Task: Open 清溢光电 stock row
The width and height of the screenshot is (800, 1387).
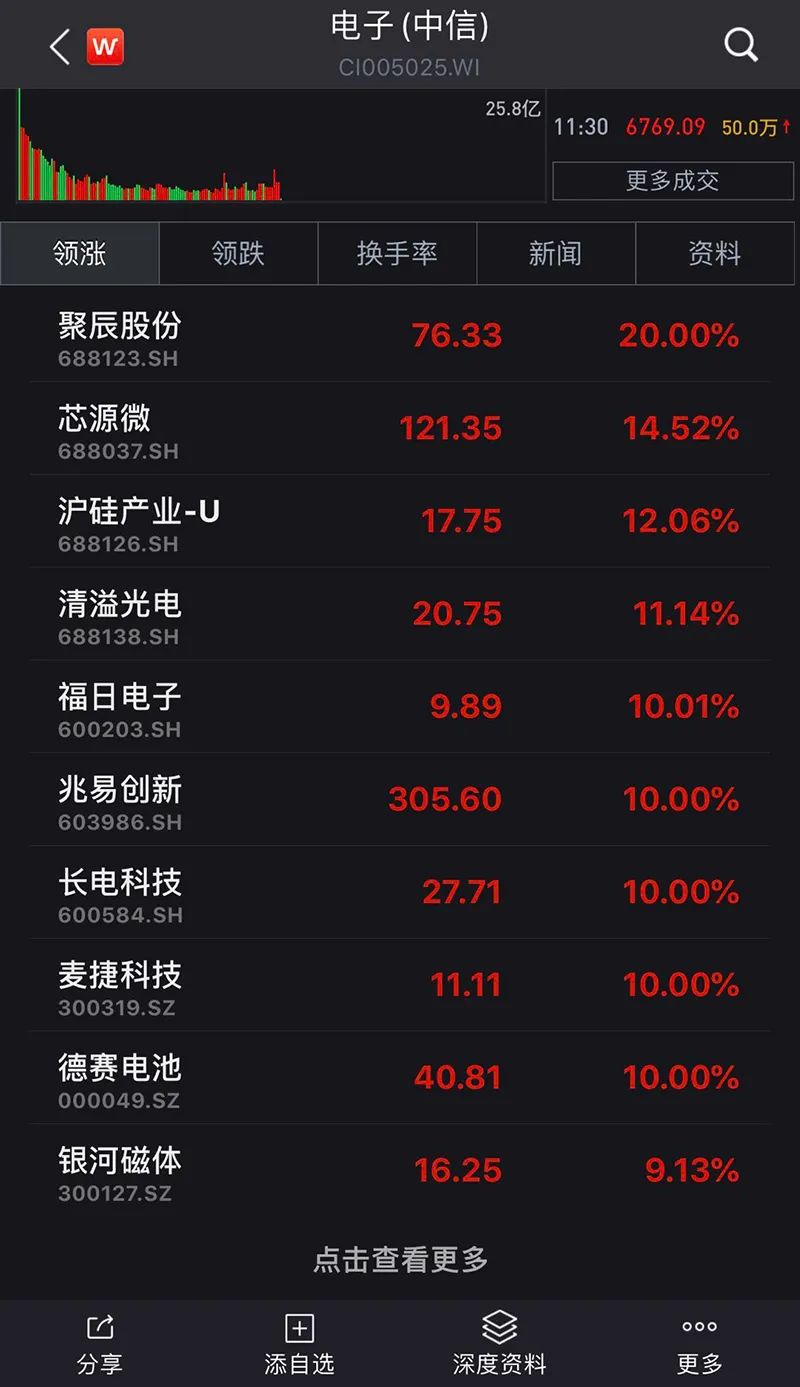Action: (x=400, y=614)
